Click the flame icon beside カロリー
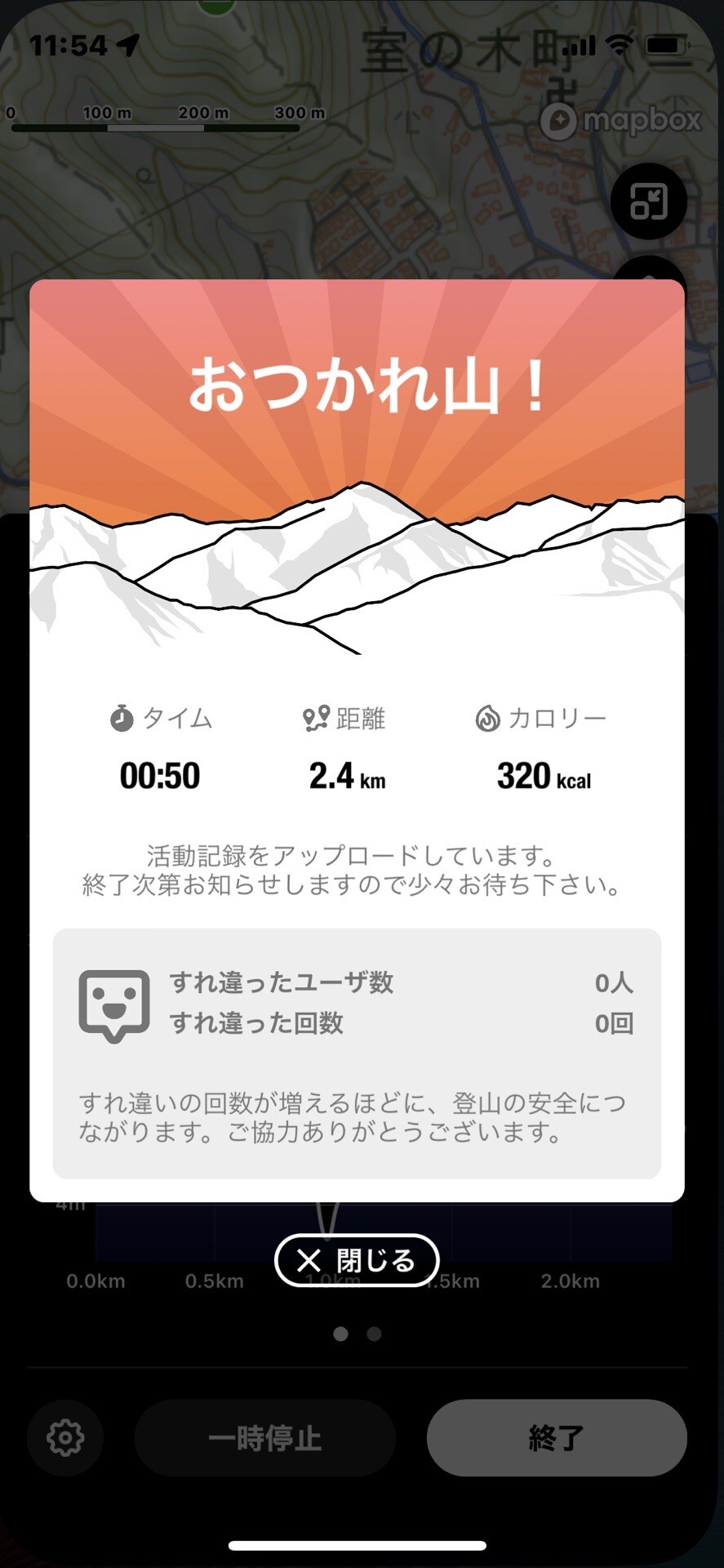The width and height of the screenshot is (724, 1568). [488, 718]
